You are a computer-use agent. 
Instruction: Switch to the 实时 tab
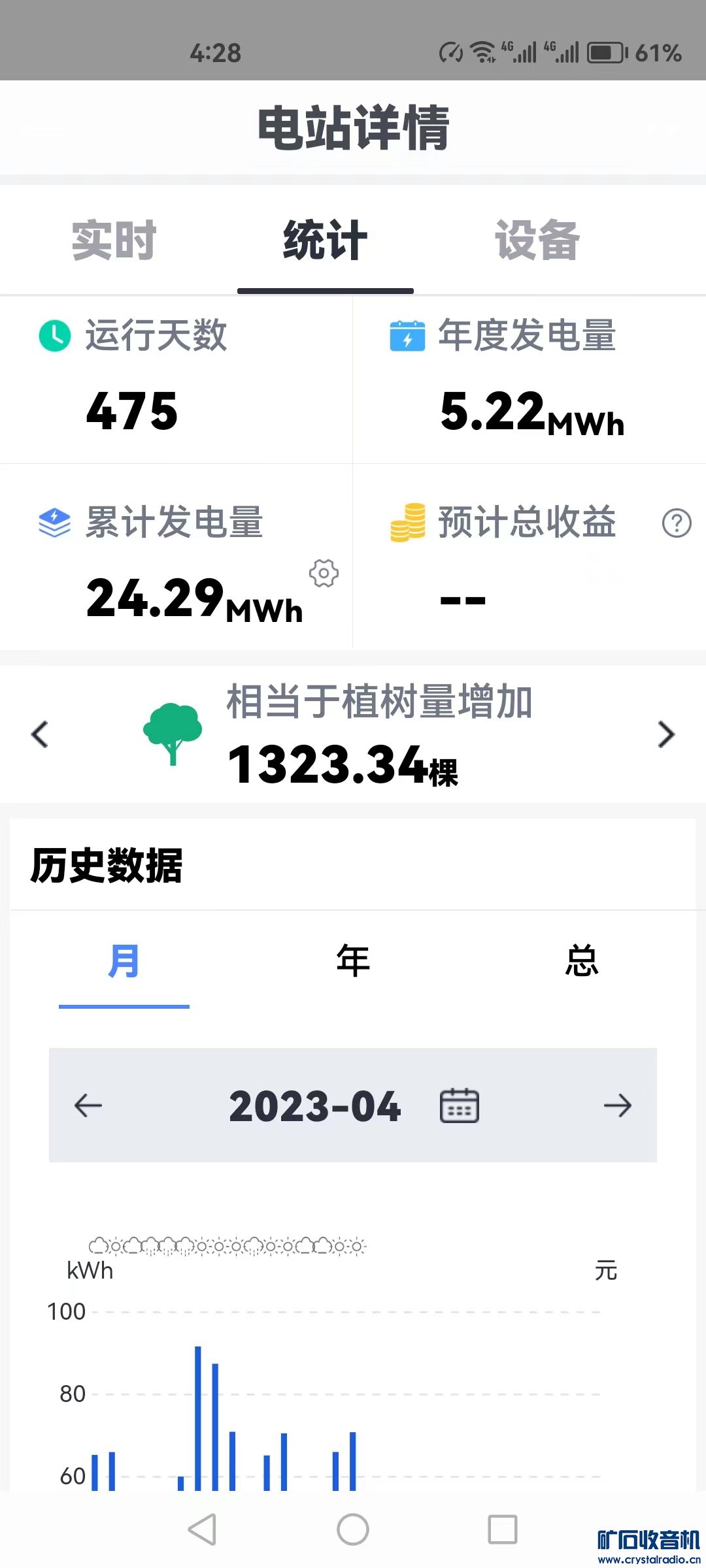point(114,240)
